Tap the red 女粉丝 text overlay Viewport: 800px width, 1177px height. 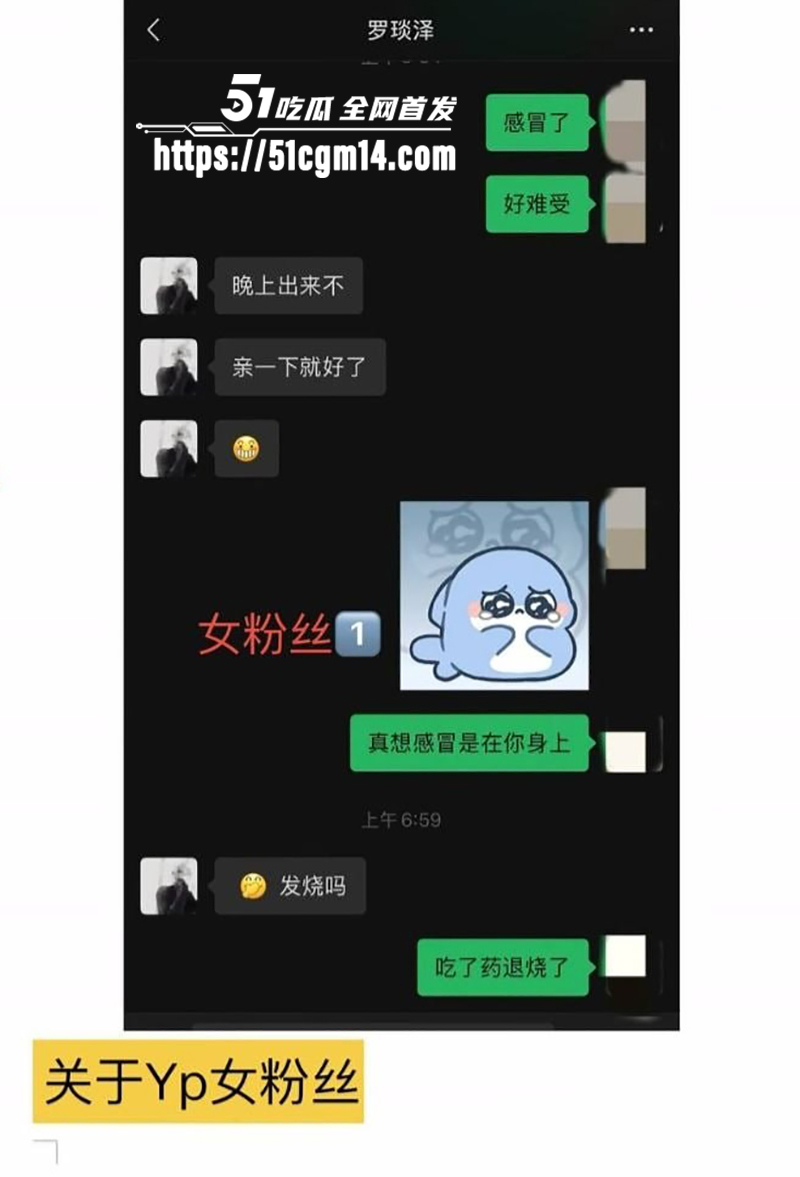[263, 631]
